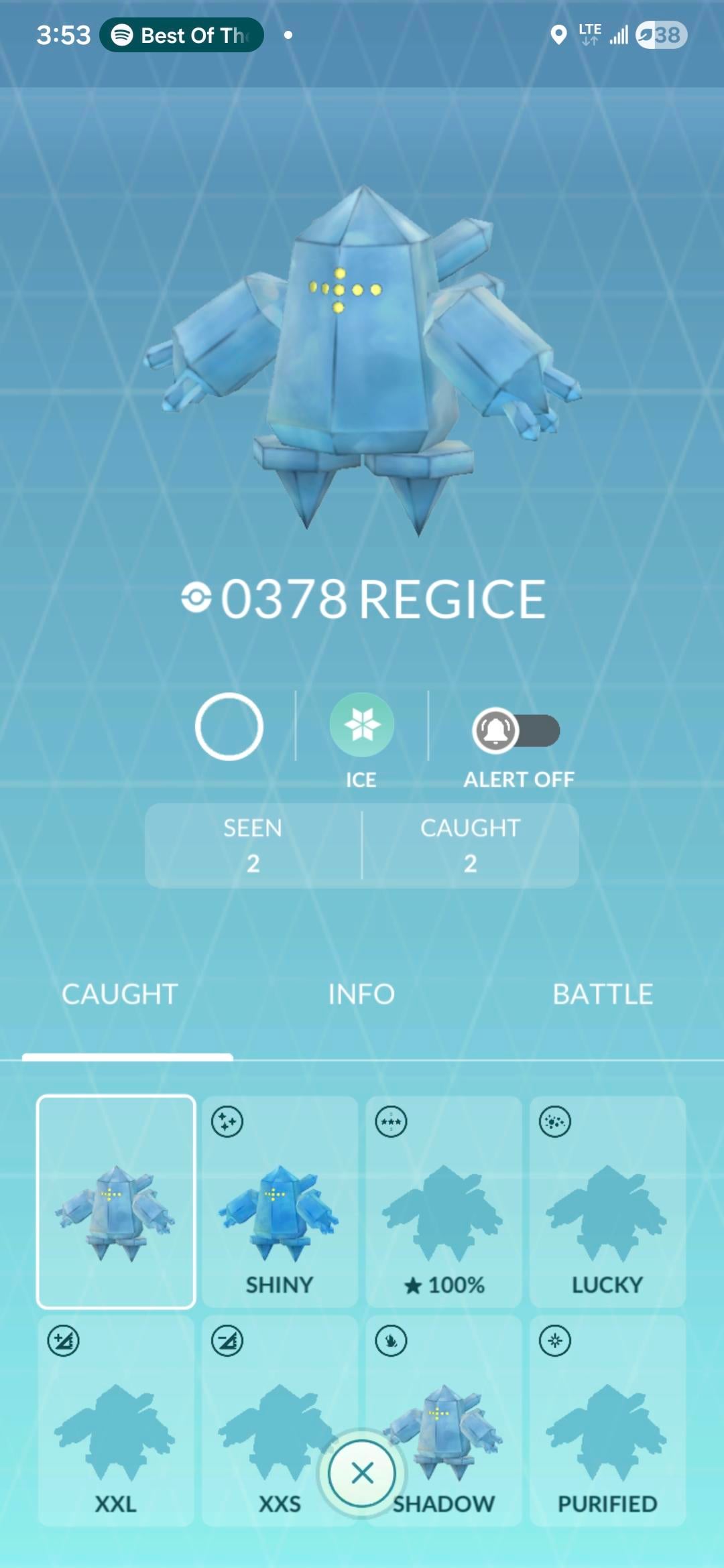724x1568 pixels.
Task: Turn on the Regice alert toggle
Action: tap(516, 730)
